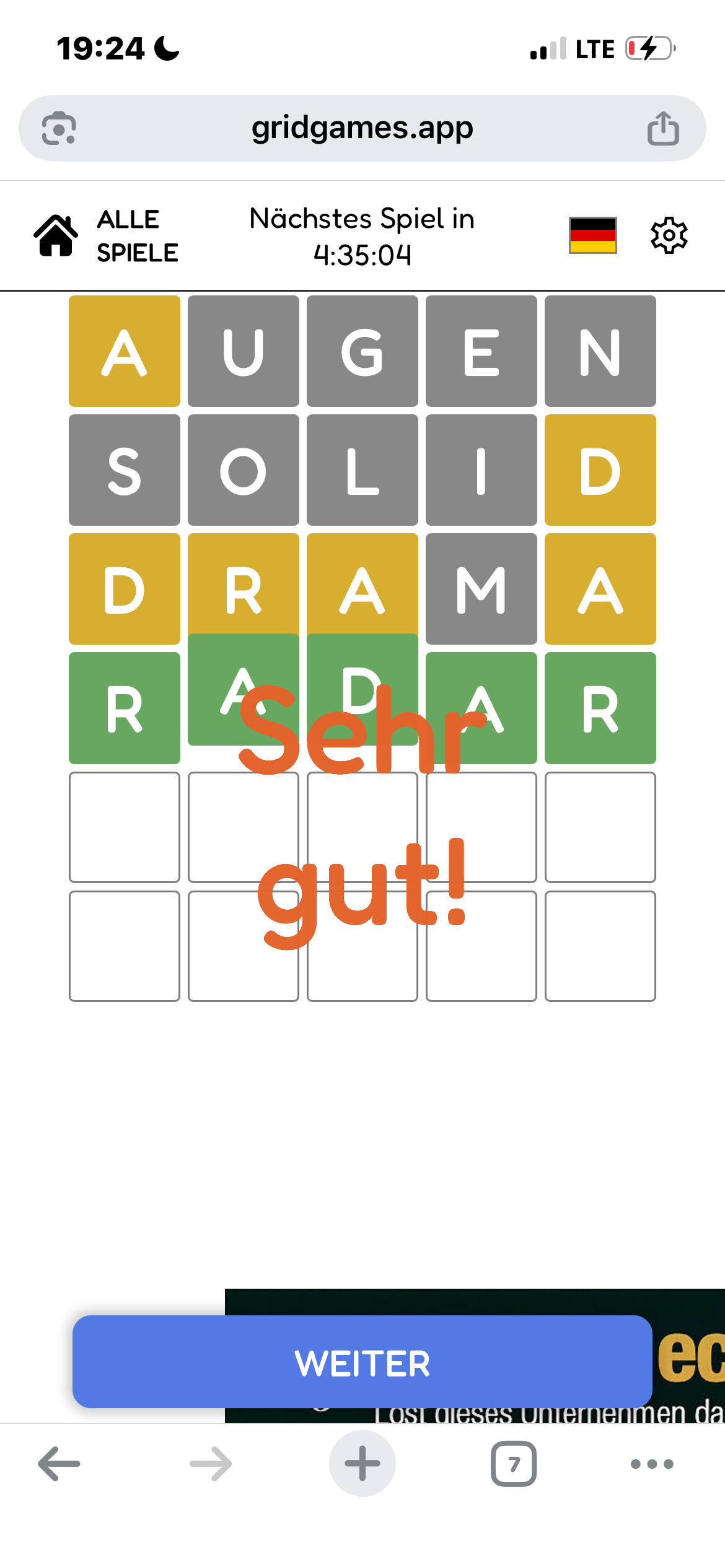Screen dimensions: 725x1568
Task: Show the 7 open tabs
Action: 514,1464
